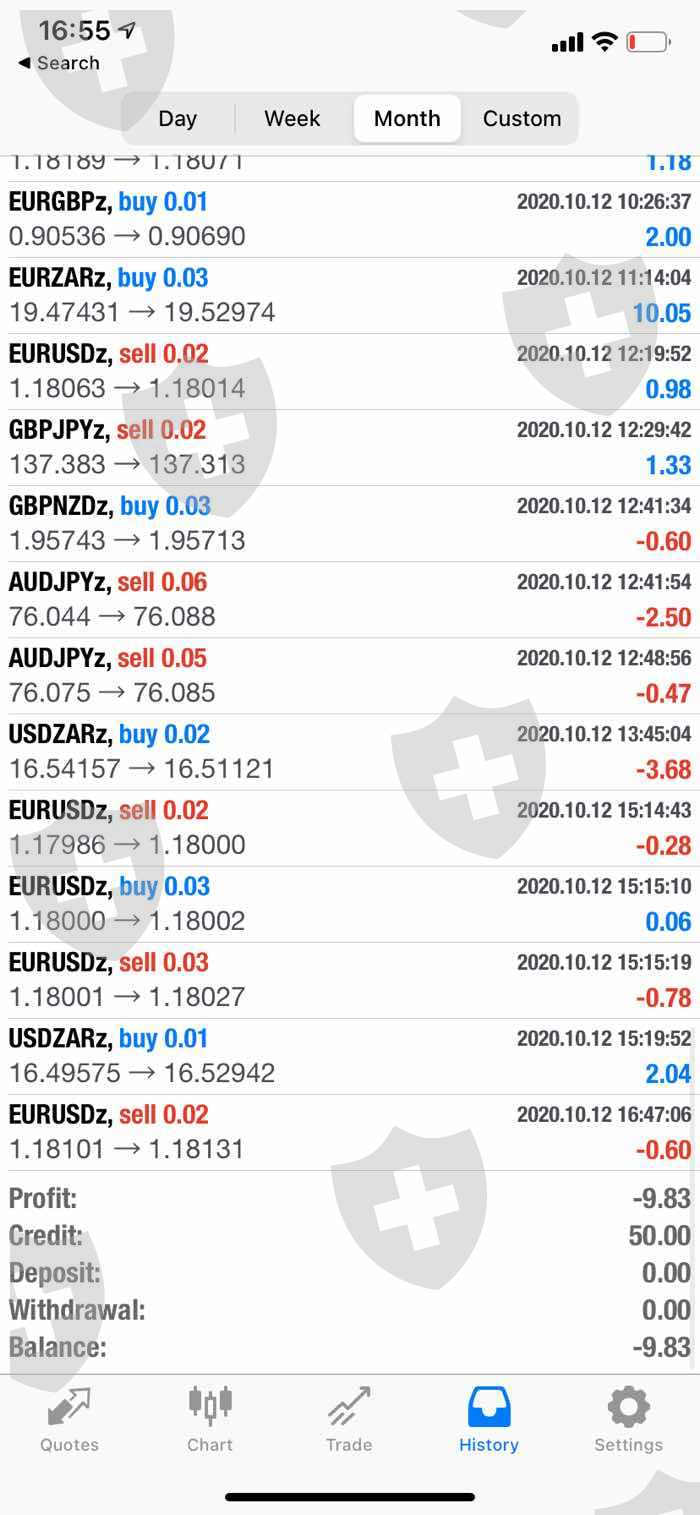Go to the Chart tab

tap(210, 1420)
